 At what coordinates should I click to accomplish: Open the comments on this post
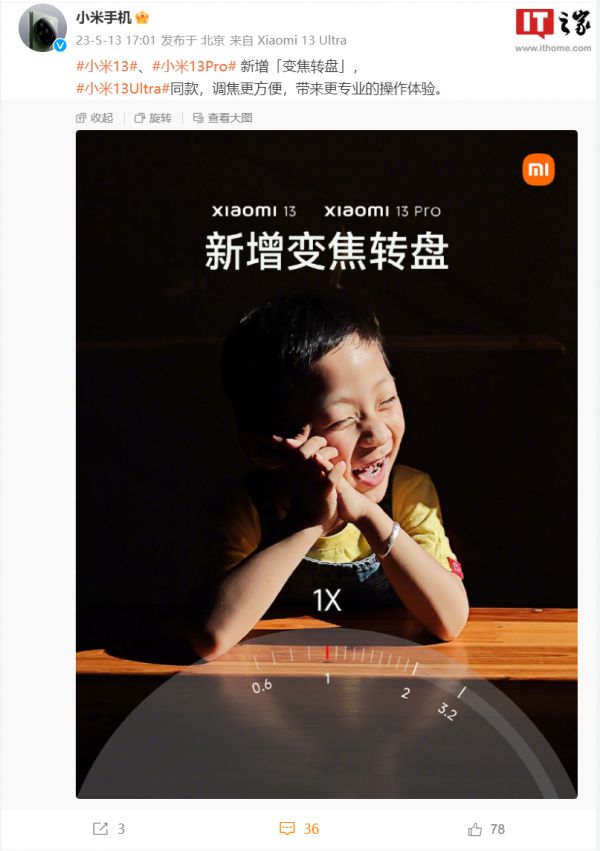pyautogui.click(x=298, y=829)
